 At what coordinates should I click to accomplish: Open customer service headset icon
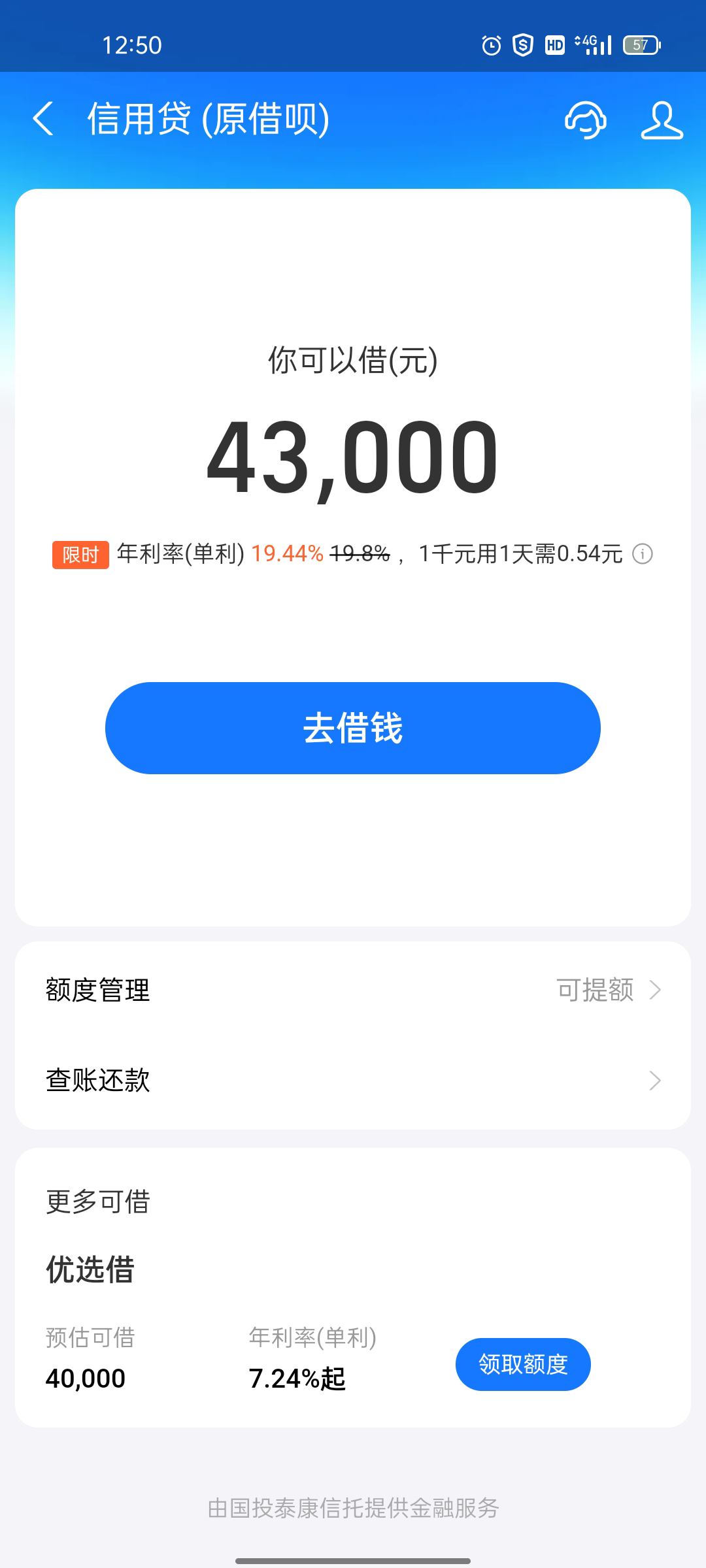[x=585, y=120]
